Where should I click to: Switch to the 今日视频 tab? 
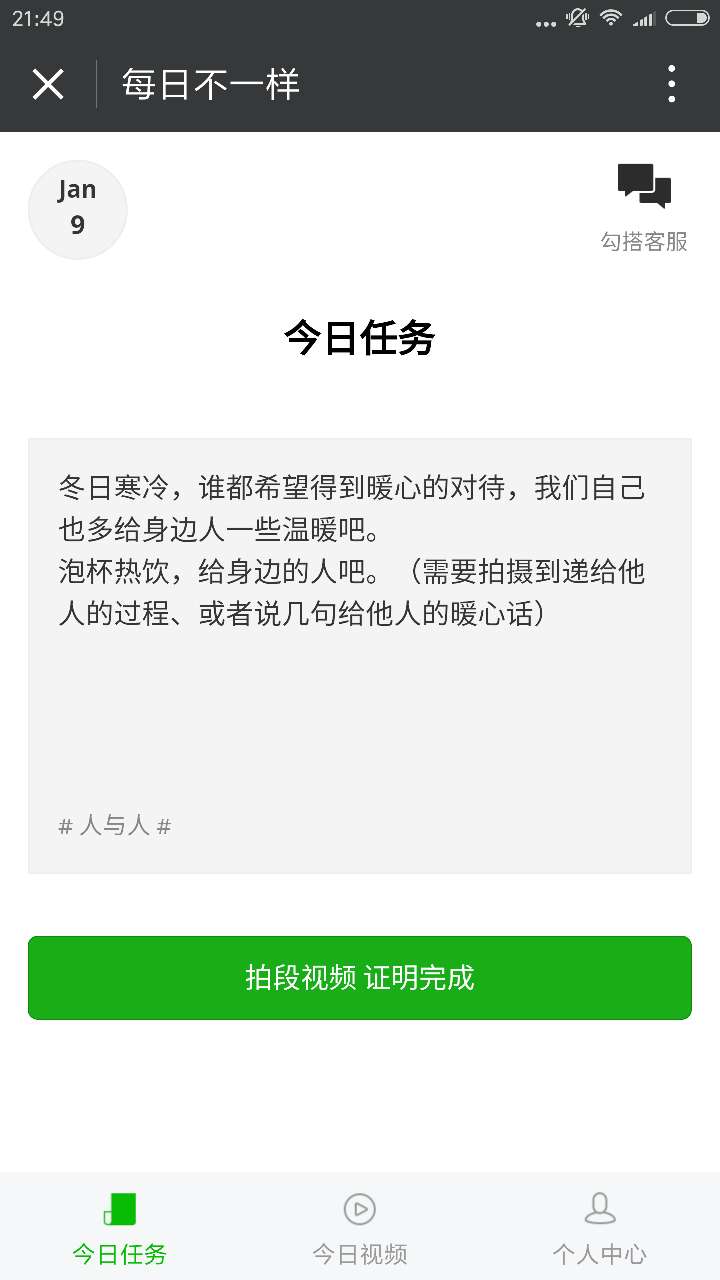tap(360, 1228)
